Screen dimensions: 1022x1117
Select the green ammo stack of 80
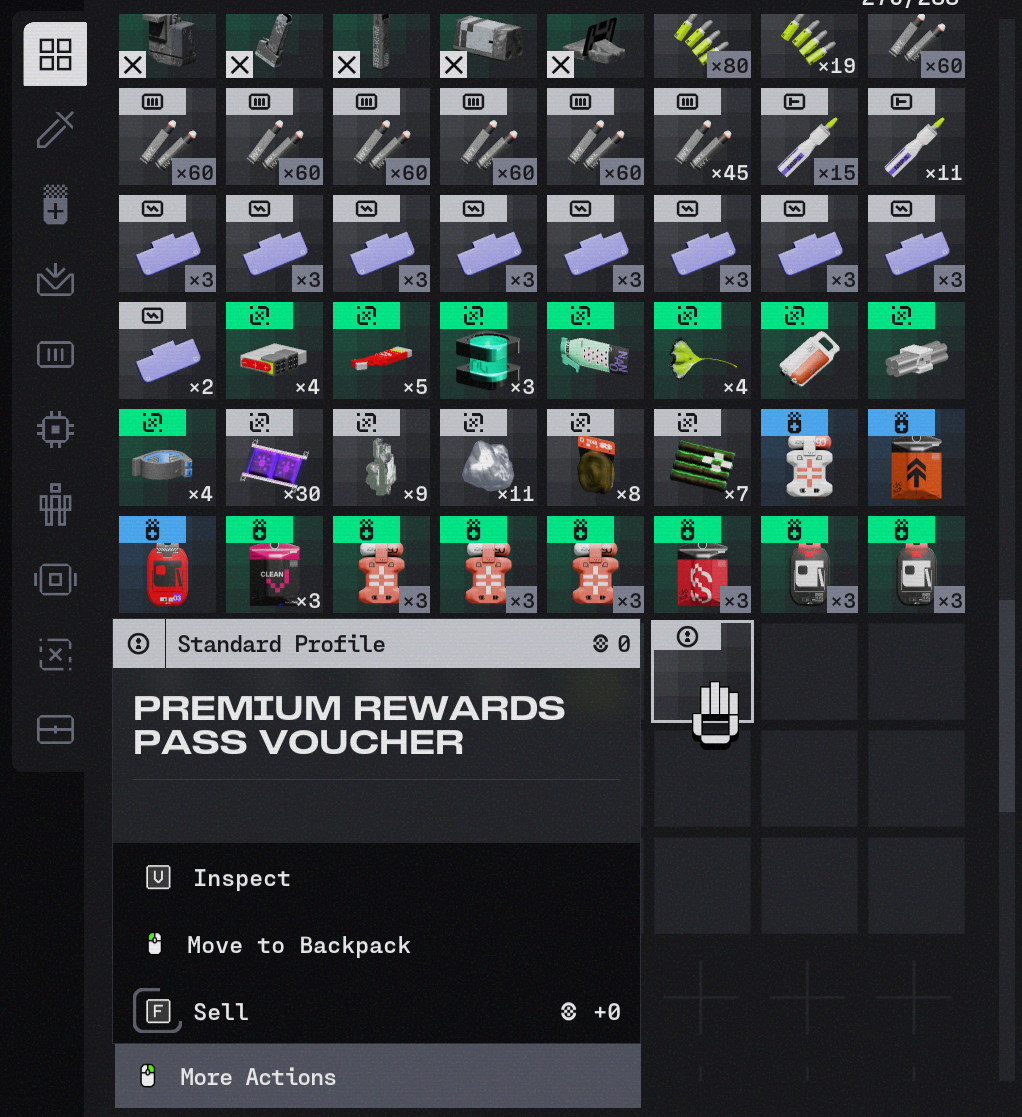click(702, 45)
